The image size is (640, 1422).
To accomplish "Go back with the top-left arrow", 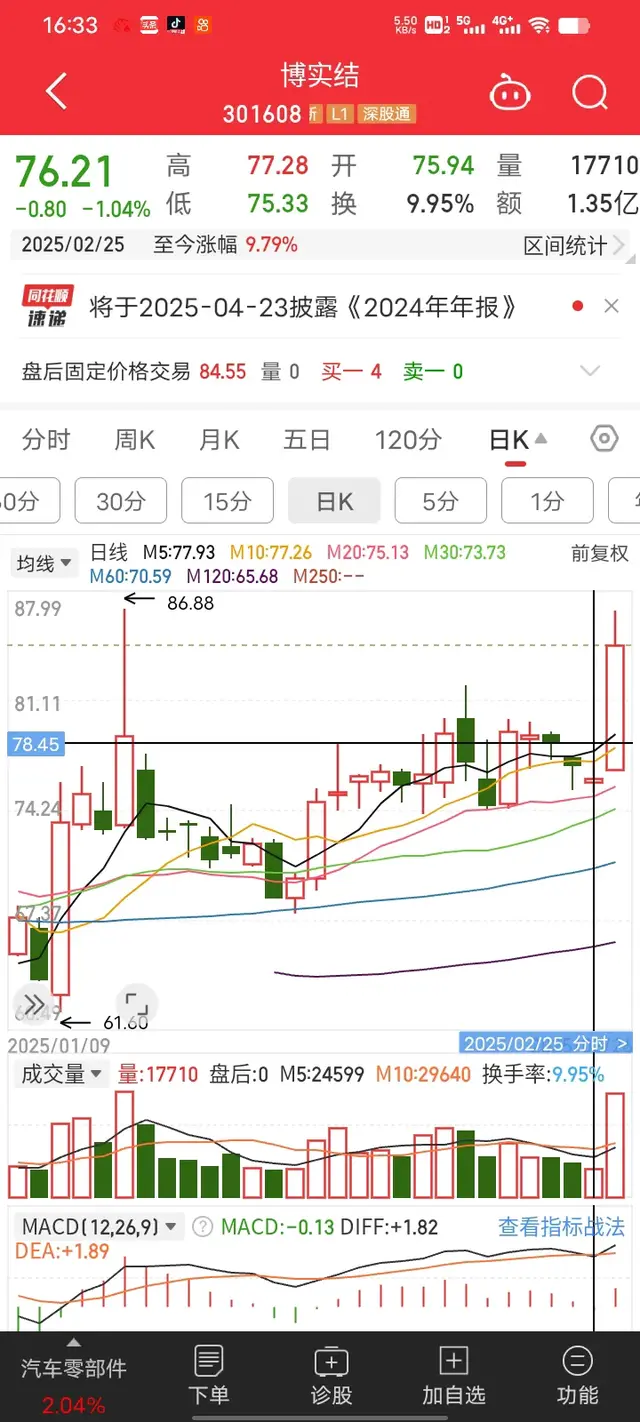I will [57, 92].
